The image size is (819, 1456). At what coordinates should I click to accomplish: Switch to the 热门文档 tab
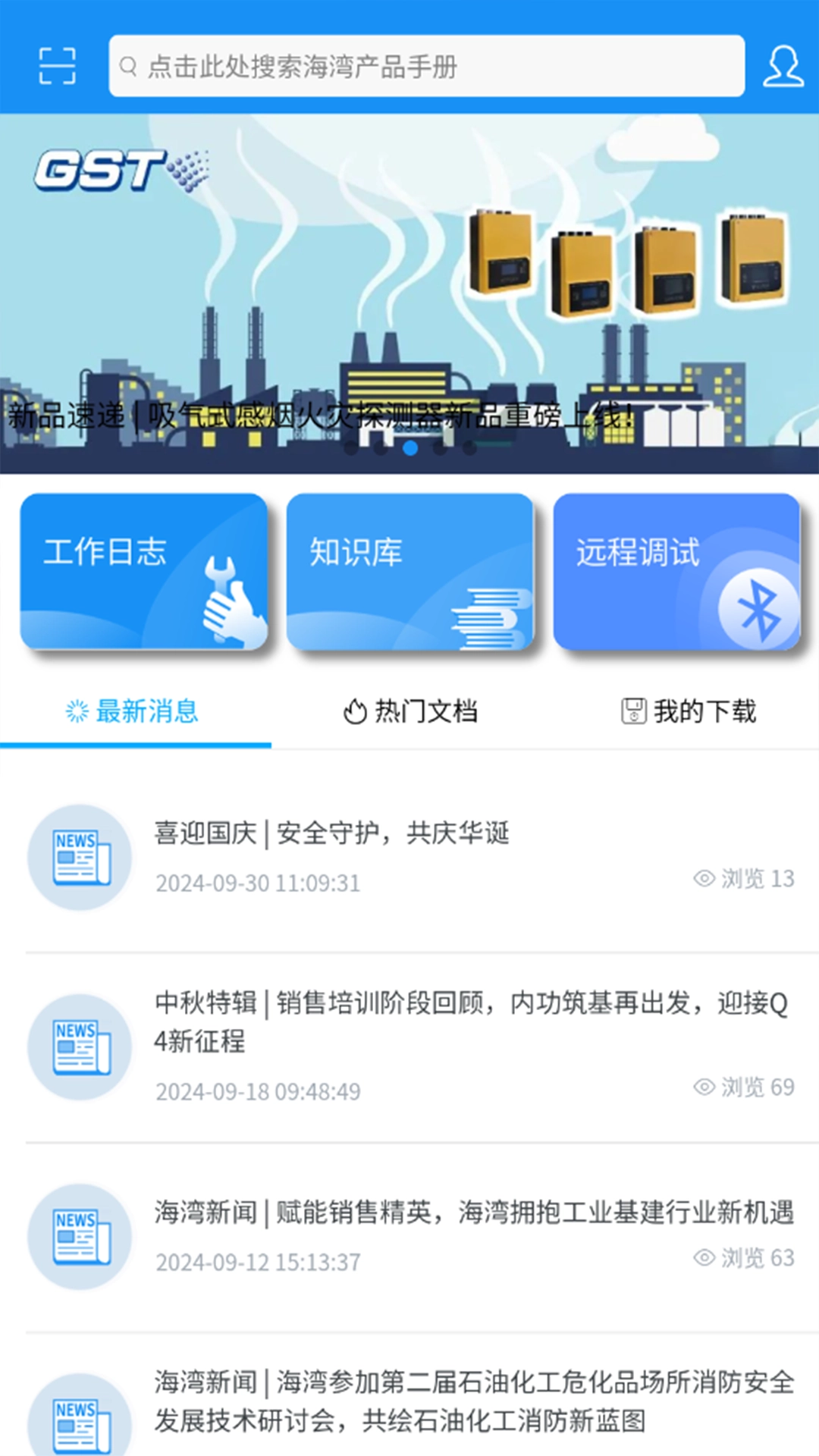tap(410, 711)
